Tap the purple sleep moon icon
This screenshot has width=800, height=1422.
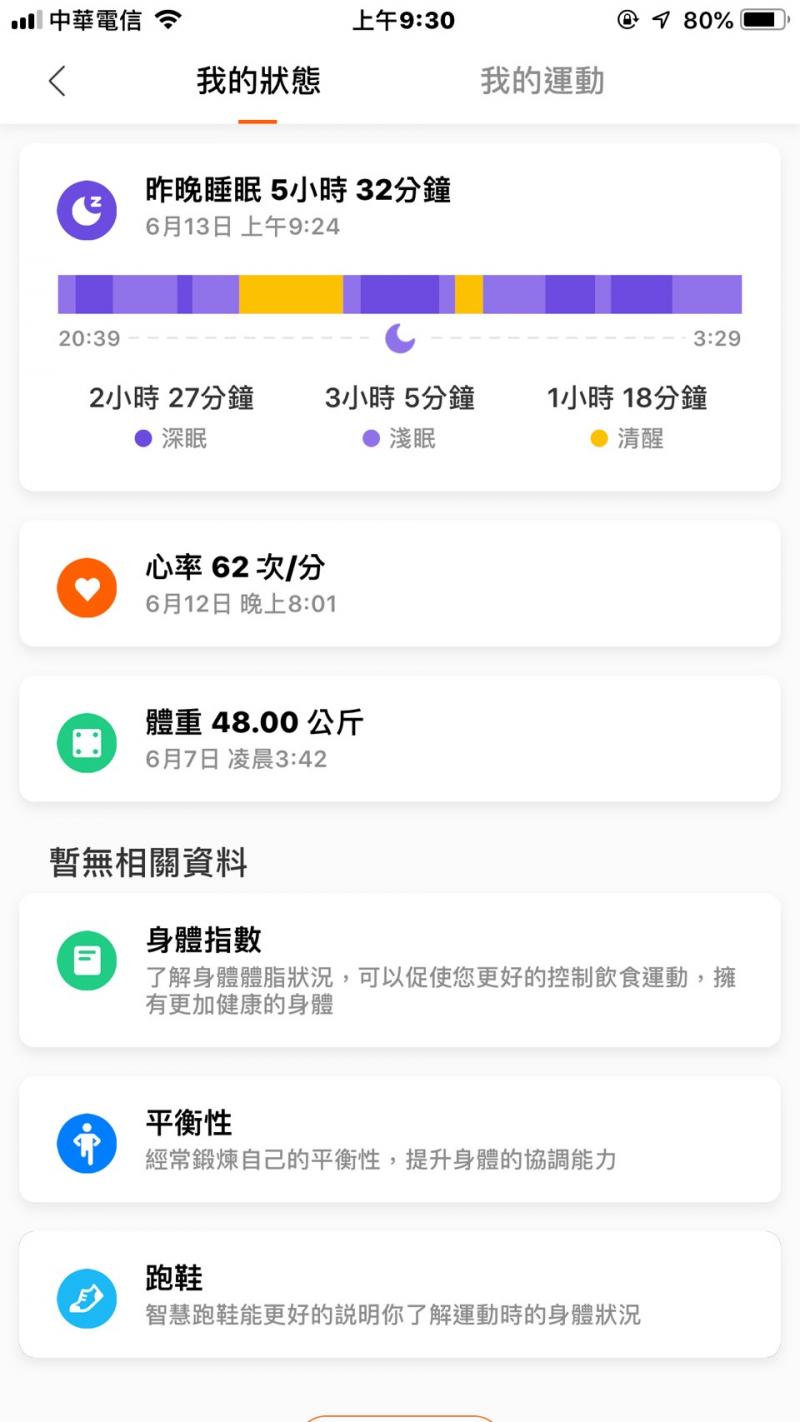point(86,210)
